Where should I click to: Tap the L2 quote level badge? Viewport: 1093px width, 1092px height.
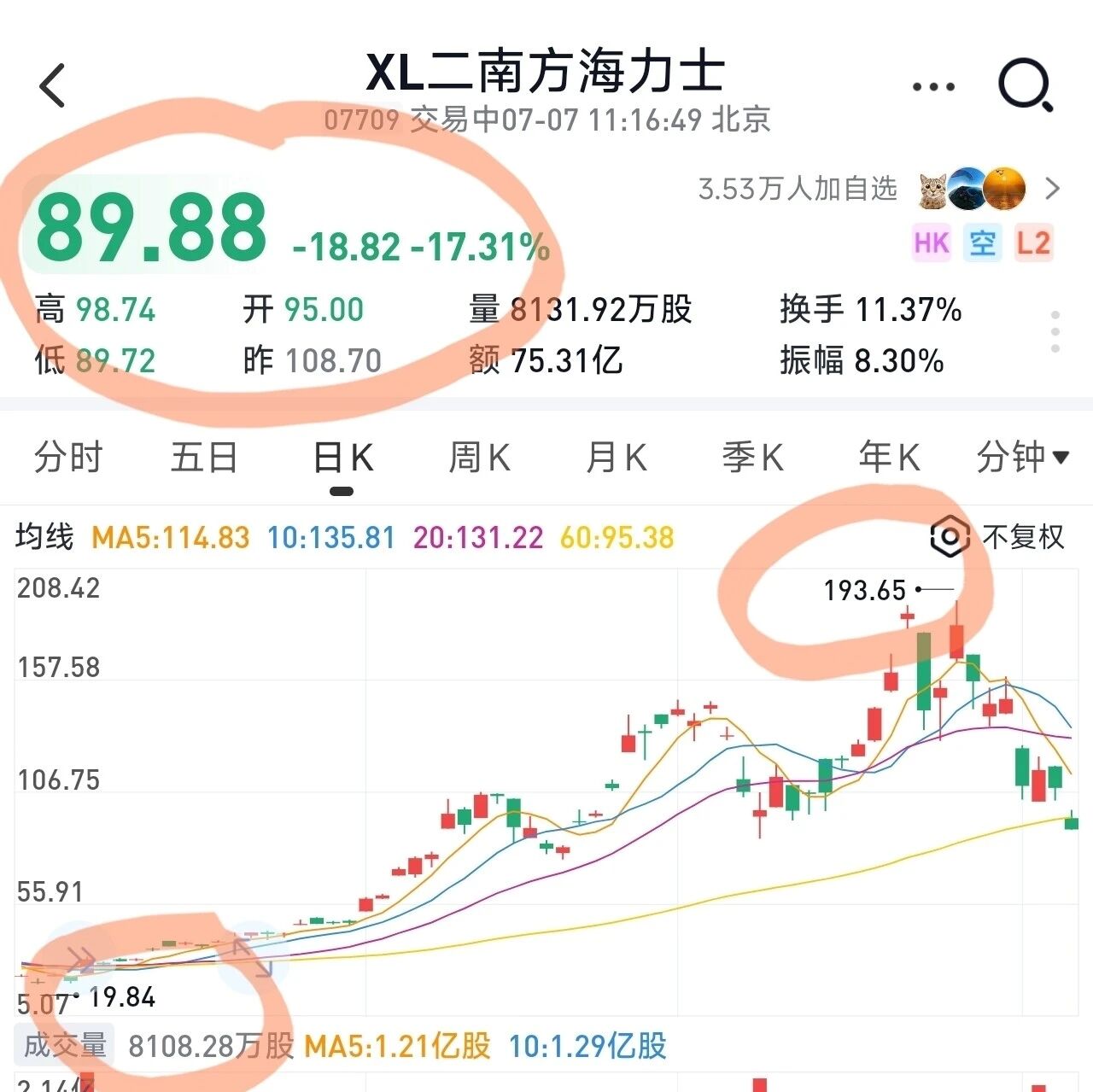[x=1033, y=243]
